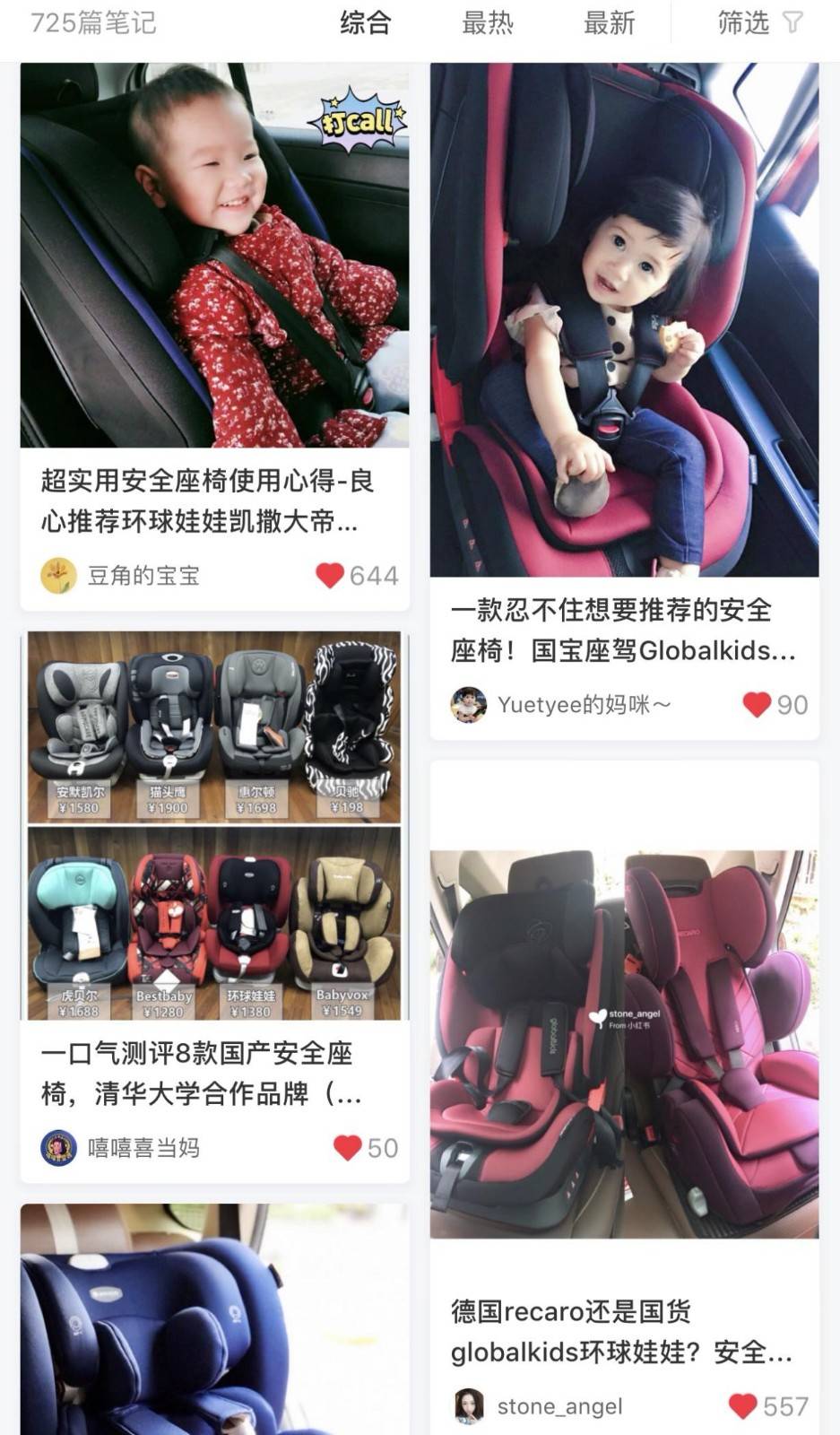Open the blue car seat note
Screen dimensions: 840x1435
click(x=214, y=1318)
